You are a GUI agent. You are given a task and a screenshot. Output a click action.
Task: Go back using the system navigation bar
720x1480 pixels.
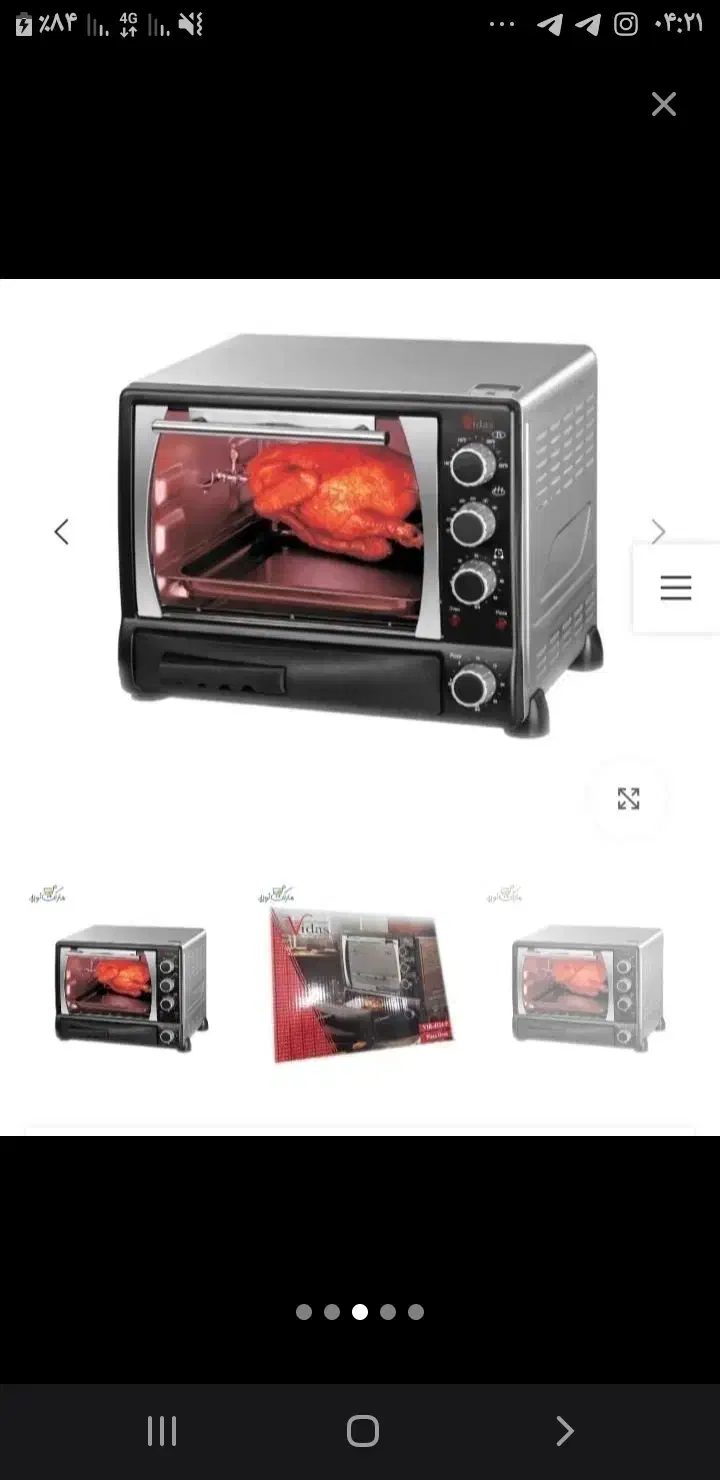(564, 1431)
